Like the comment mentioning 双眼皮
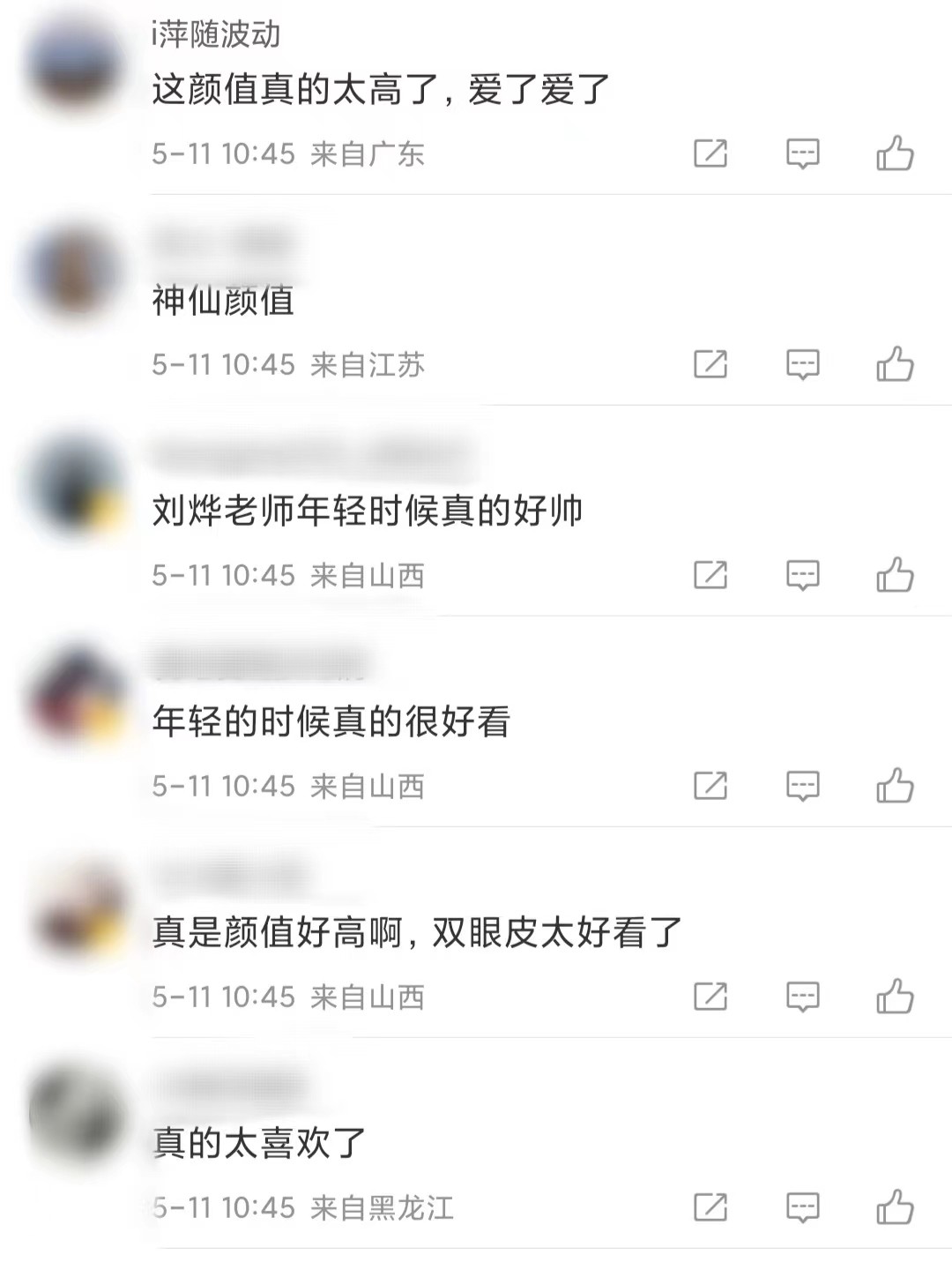 pos(897,997)
